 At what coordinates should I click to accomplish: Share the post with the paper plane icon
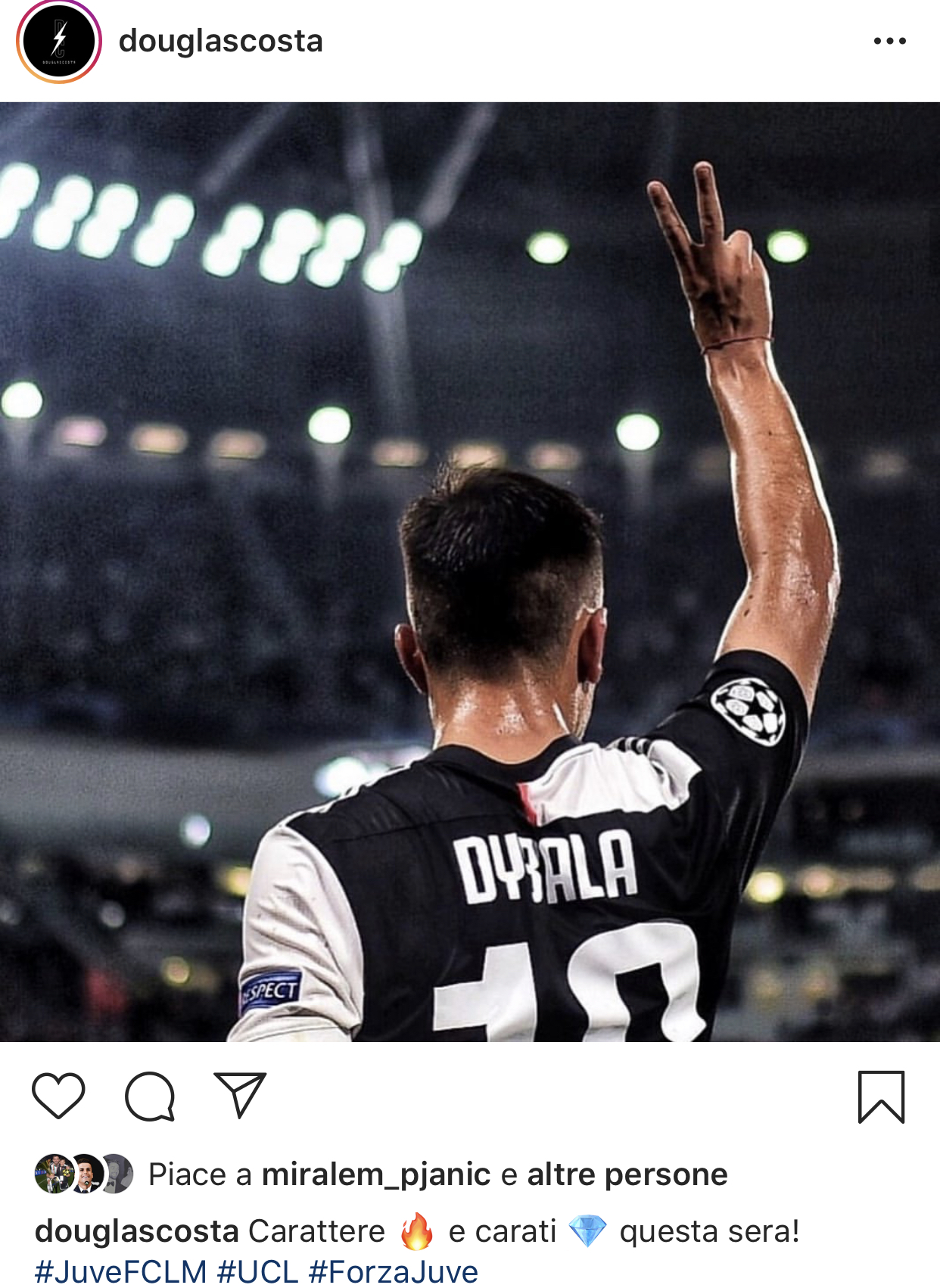point(240,1094)
